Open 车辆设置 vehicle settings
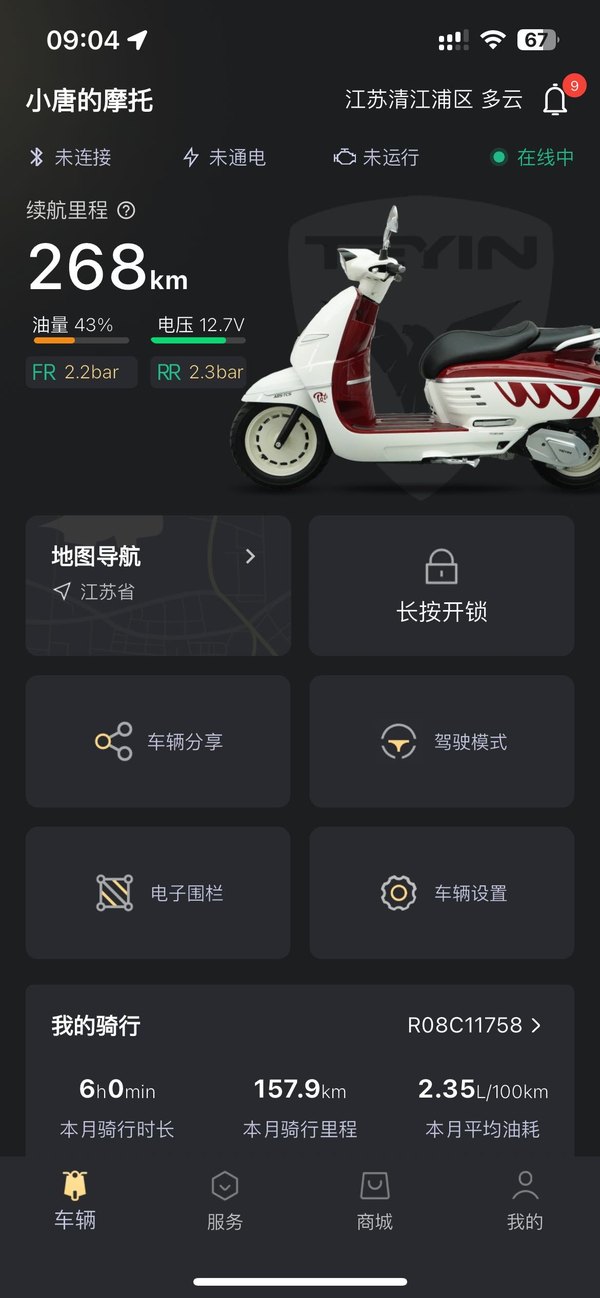600x1298 pixels. click(x=441, y=892)
